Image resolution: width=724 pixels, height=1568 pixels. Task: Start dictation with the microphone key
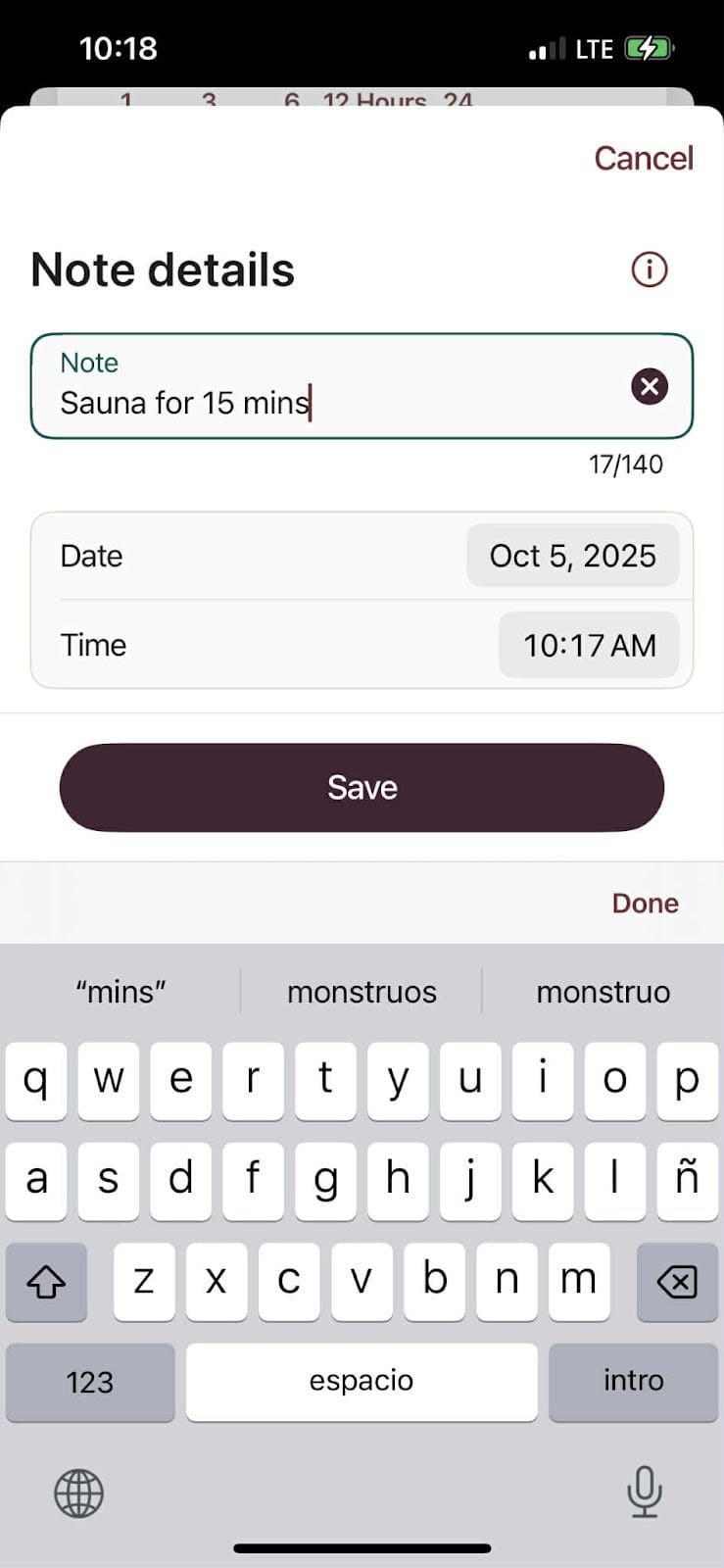(644, 1492)
